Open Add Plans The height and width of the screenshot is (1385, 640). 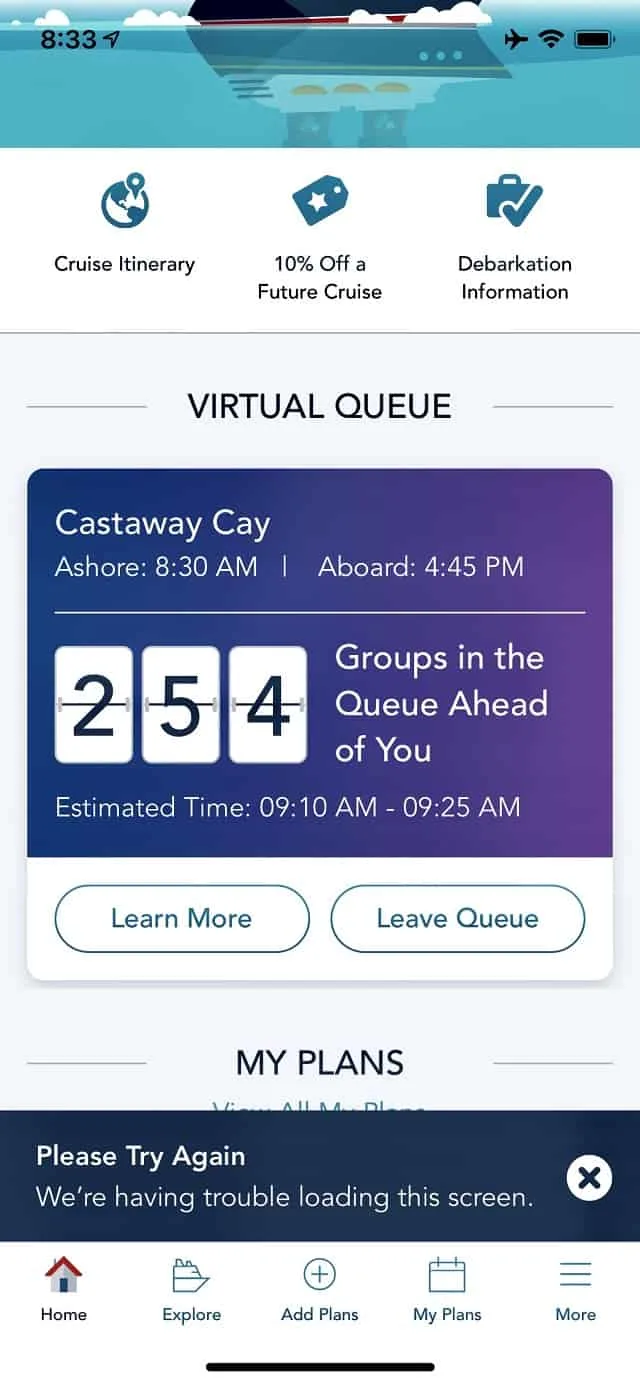coord(319,1290)
